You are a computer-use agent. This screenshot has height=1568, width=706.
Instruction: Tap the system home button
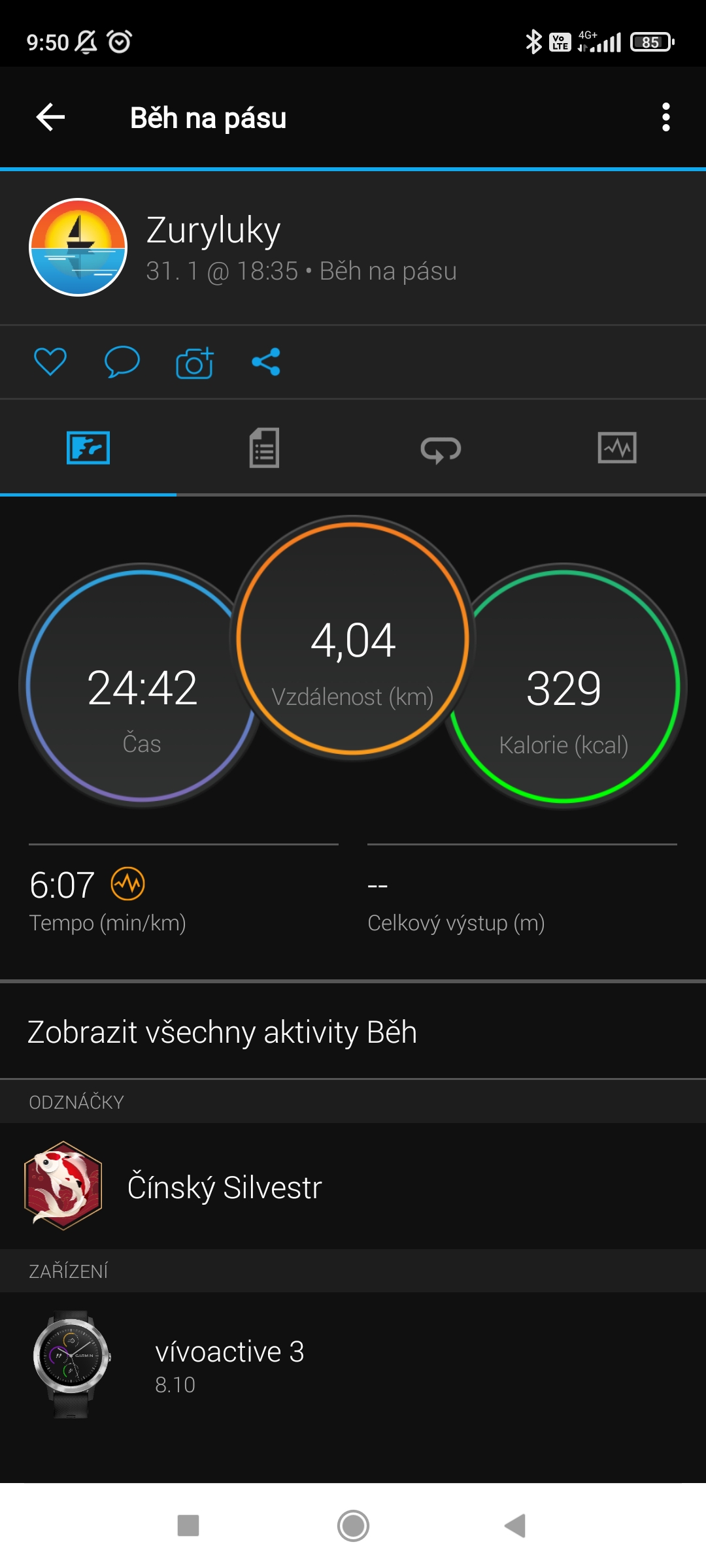point(353,1526)
